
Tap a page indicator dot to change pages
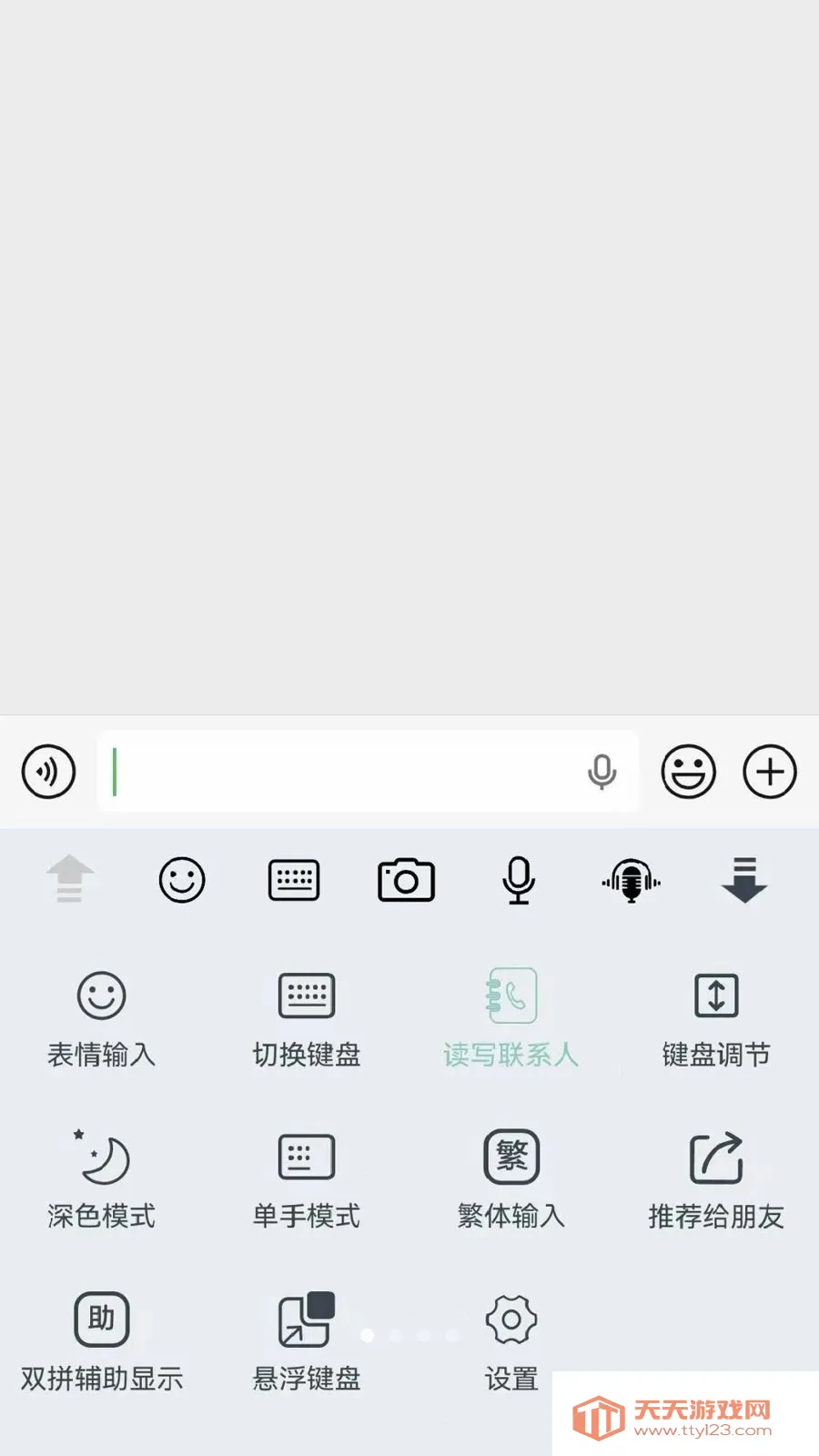tap(396, 1336)
